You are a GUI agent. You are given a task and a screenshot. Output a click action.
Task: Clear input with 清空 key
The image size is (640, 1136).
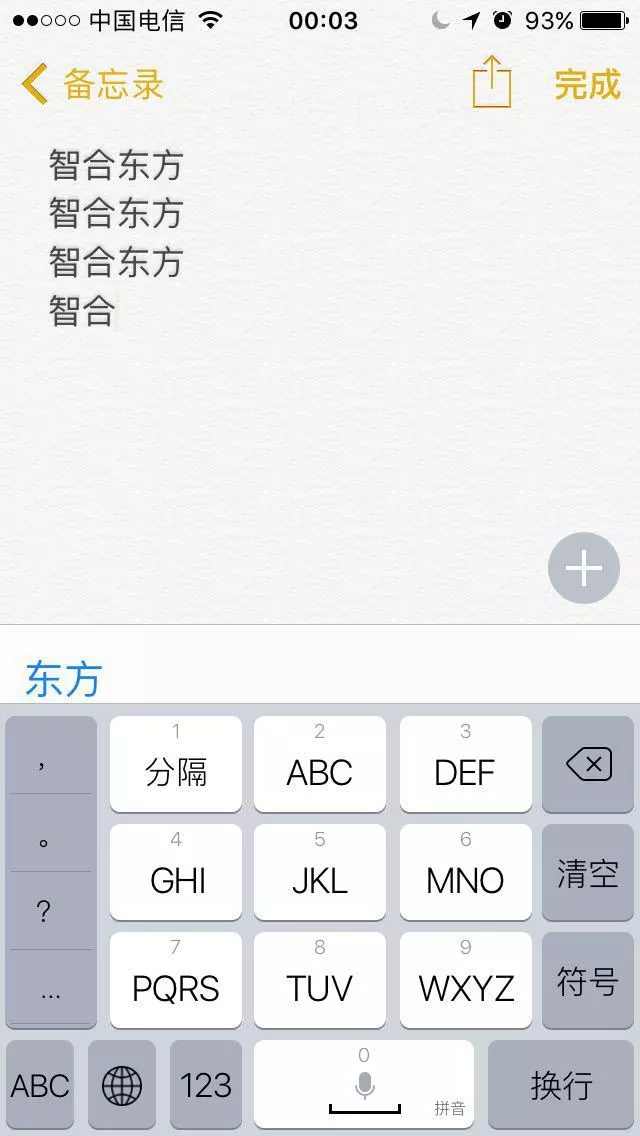[x=588, y=872]
